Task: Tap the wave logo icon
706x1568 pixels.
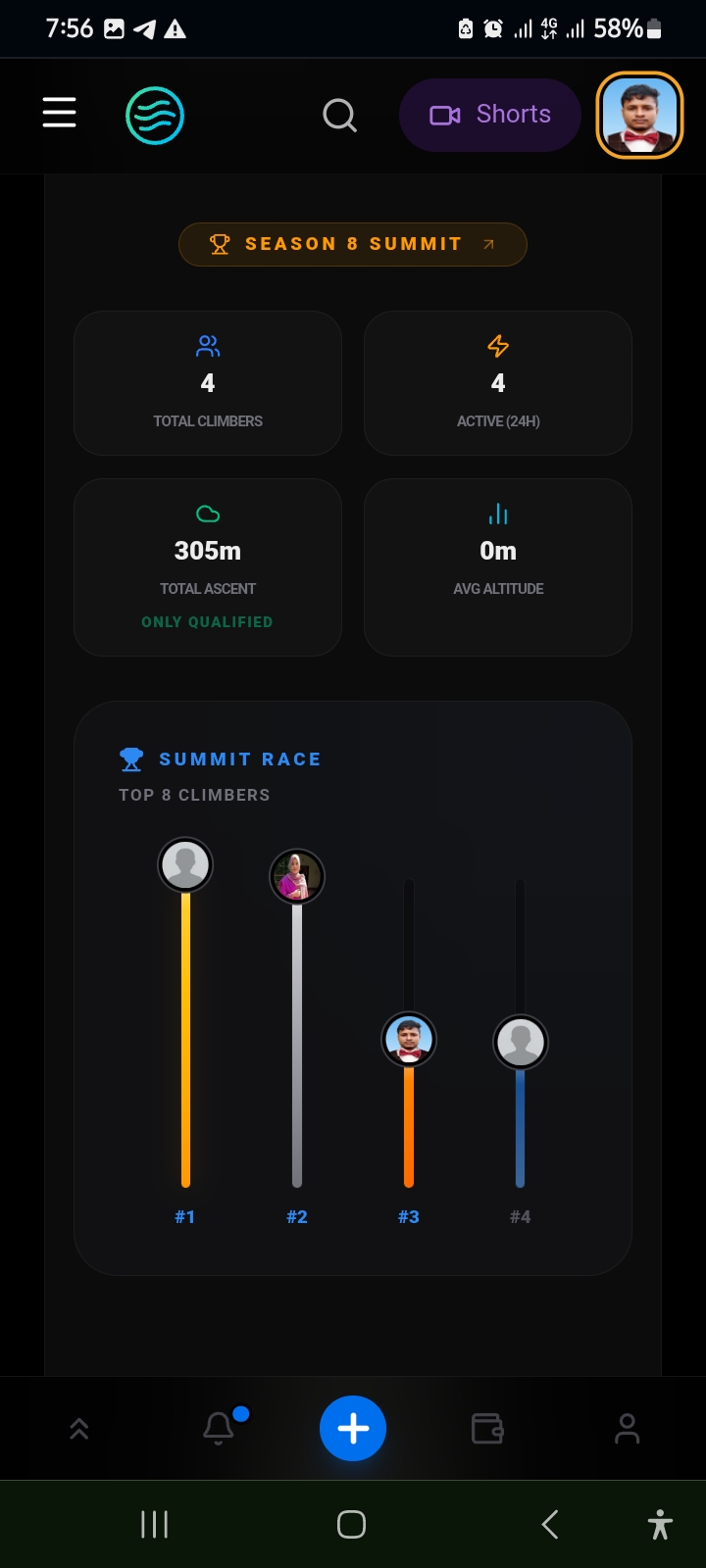Action: point(155,116)
